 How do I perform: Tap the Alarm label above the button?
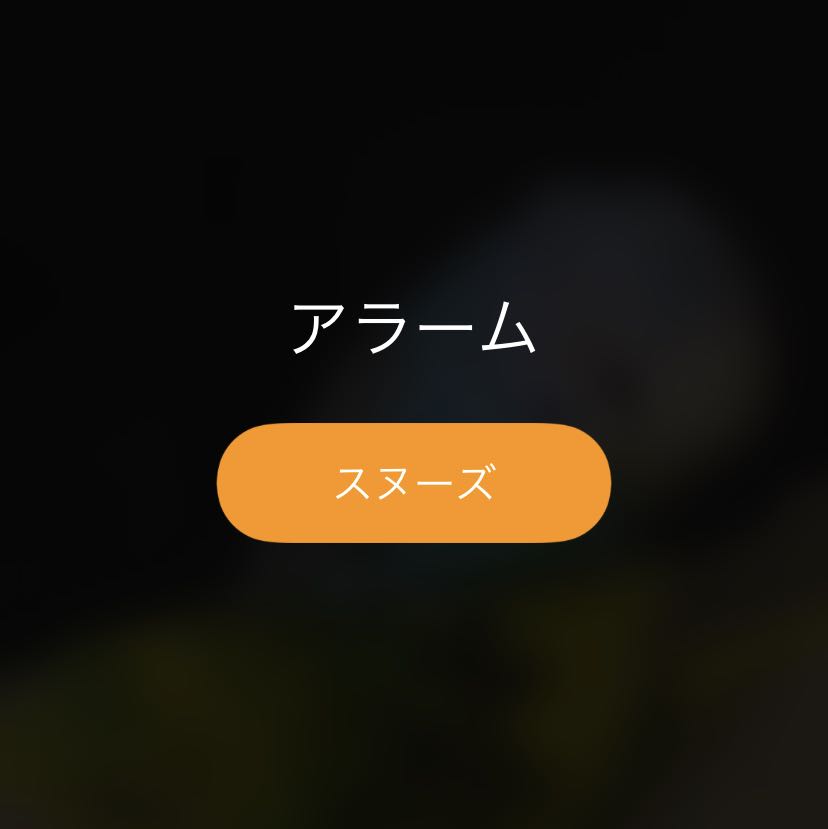click(x=414, y=325)
